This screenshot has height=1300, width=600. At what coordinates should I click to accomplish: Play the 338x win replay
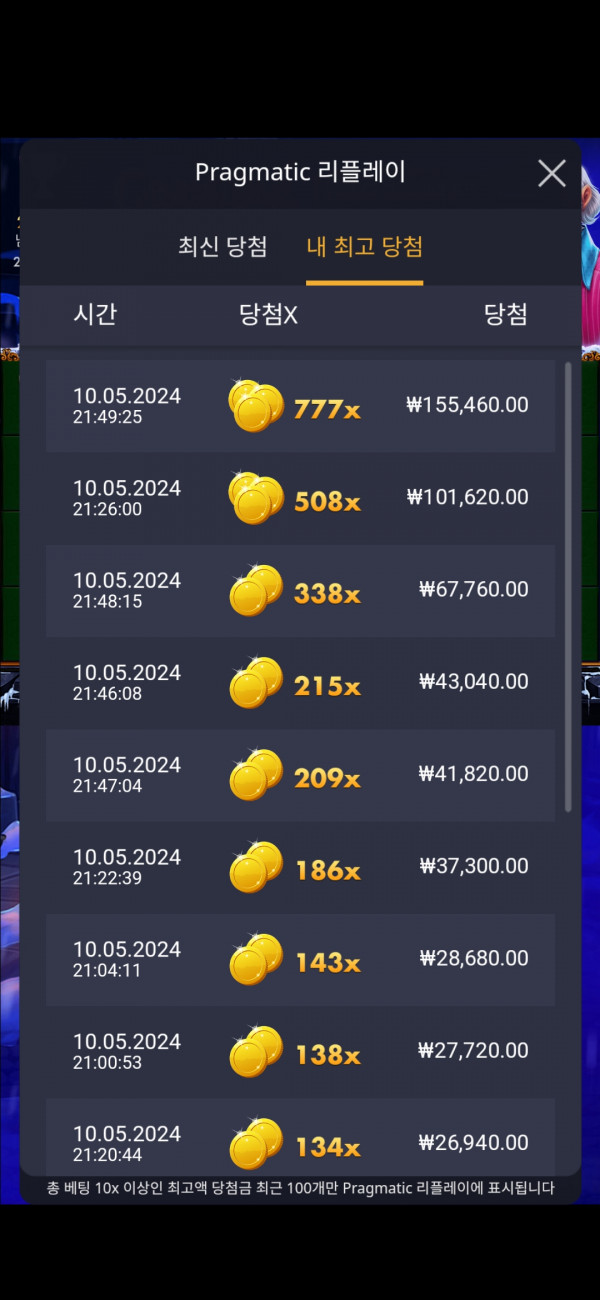300,591
